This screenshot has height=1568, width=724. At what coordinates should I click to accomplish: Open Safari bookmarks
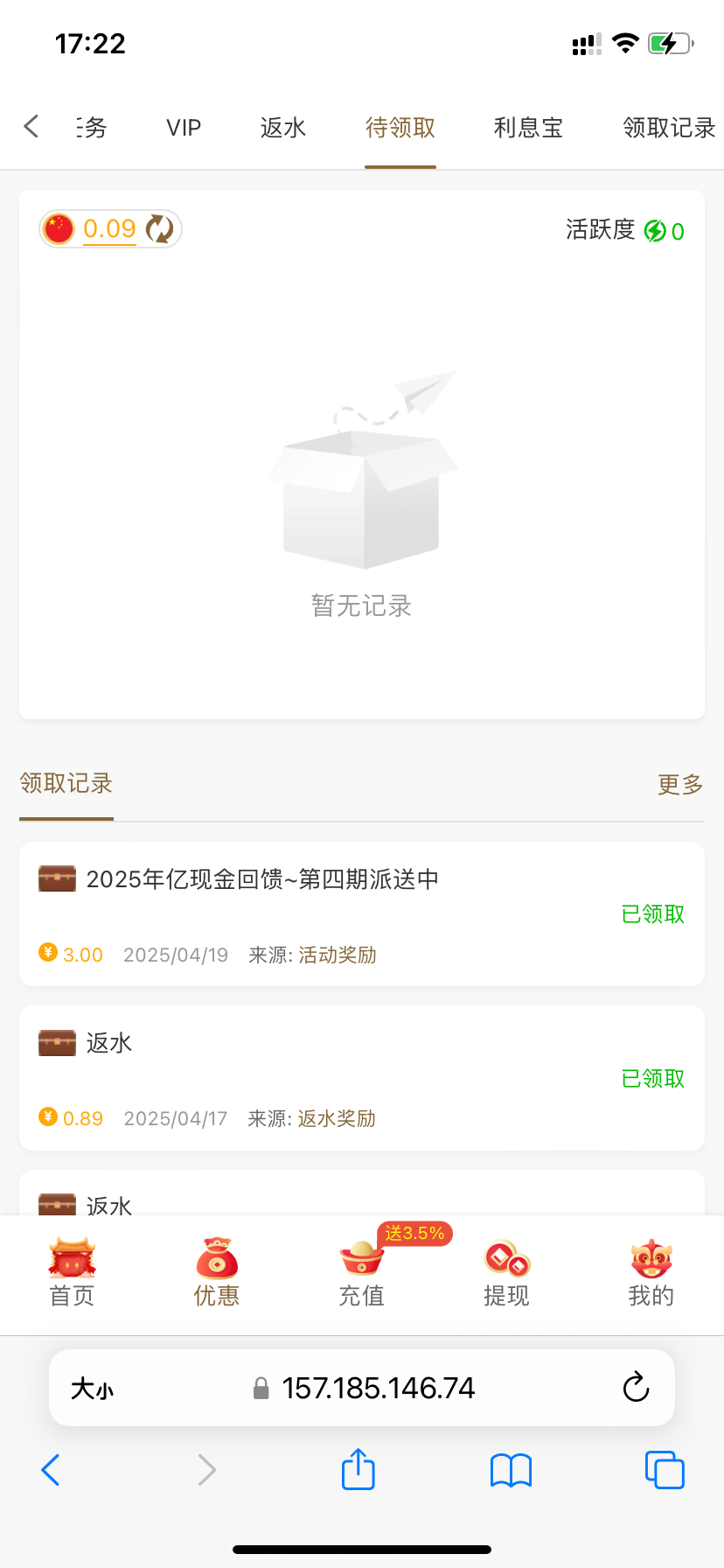click(512, 1470)
